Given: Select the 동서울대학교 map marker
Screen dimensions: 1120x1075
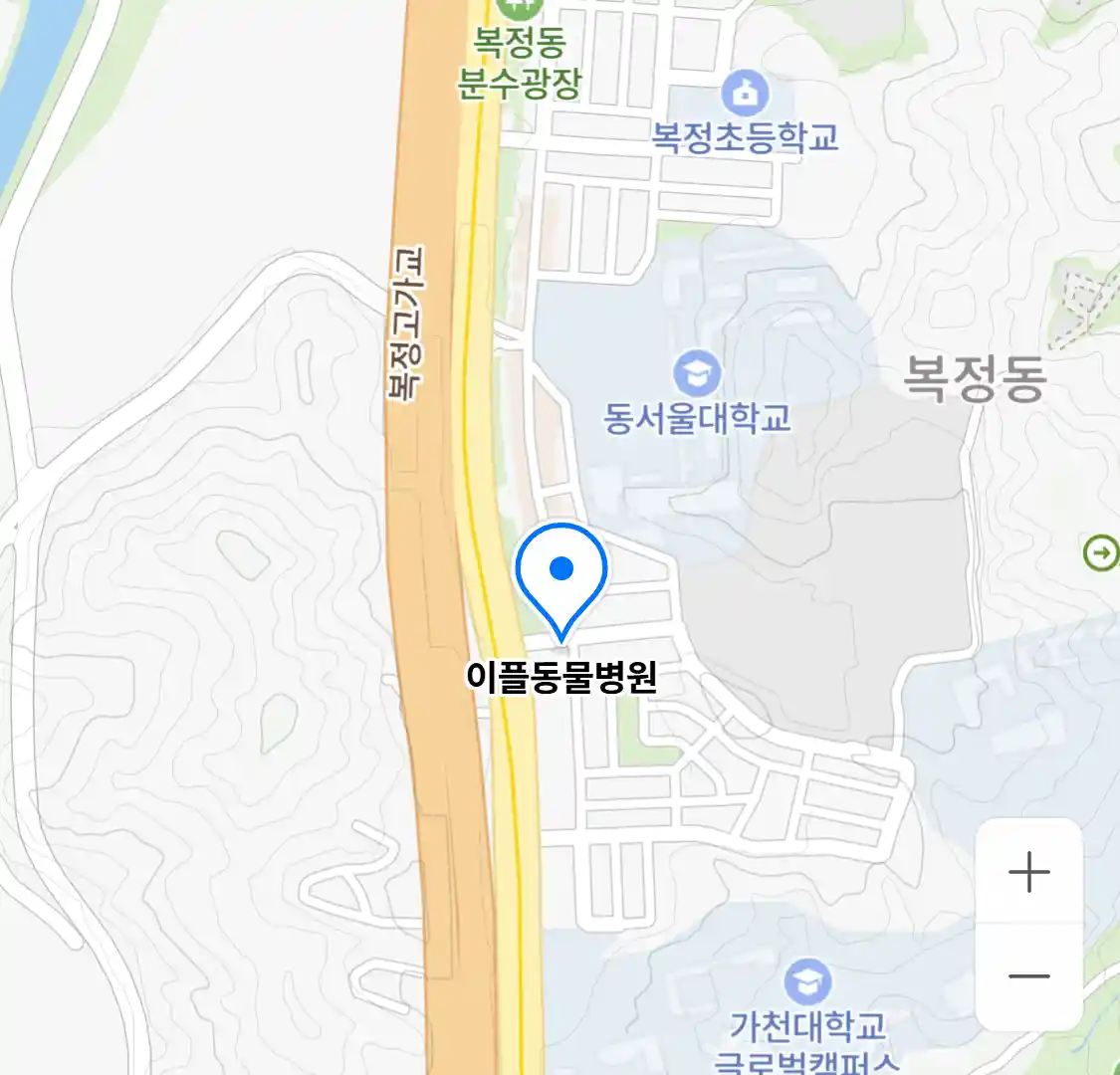Looking at the screenshot, I should point(697,373).
